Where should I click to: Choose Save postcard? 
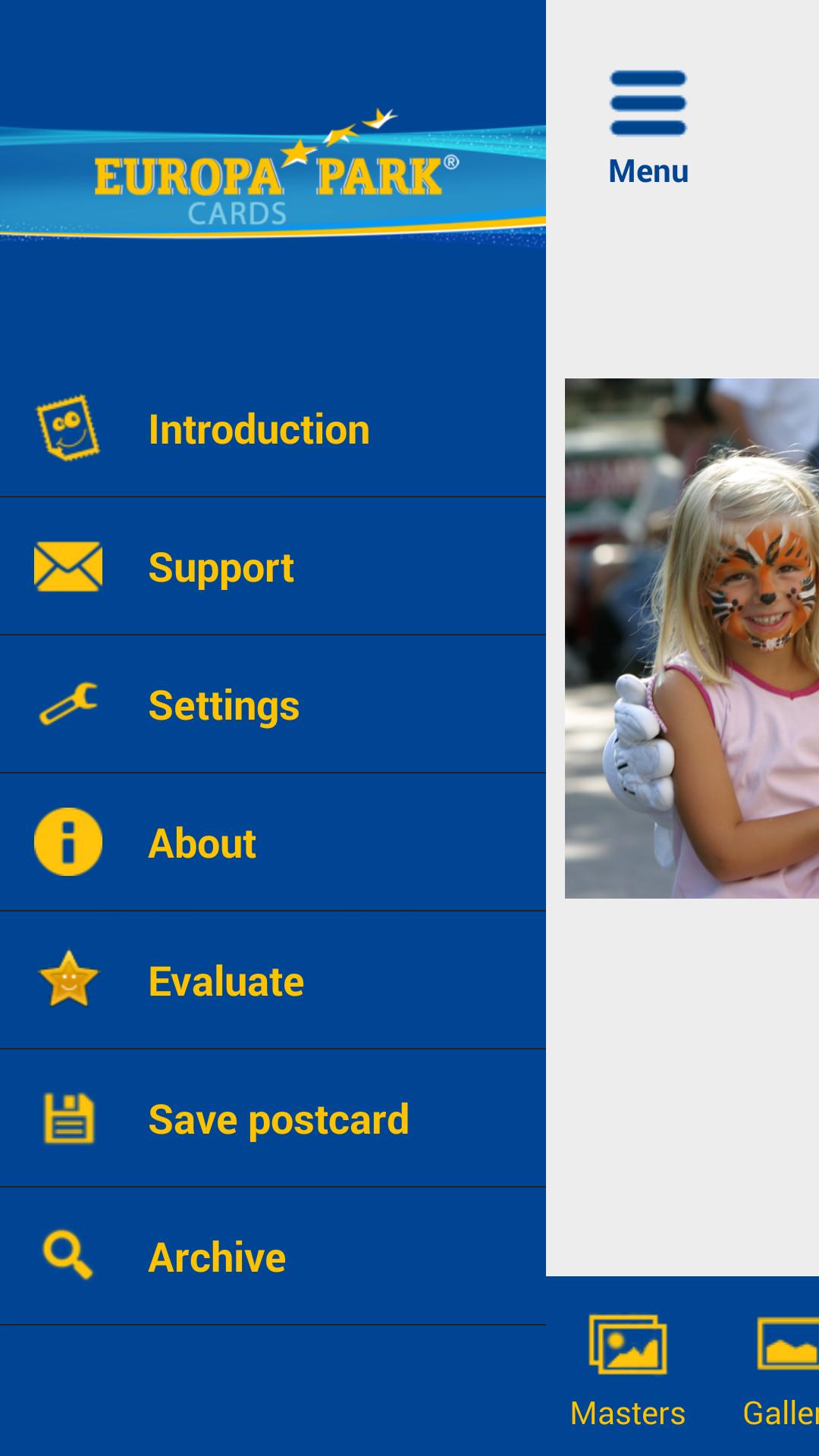pyautogui.click(x=278, y=1119)
